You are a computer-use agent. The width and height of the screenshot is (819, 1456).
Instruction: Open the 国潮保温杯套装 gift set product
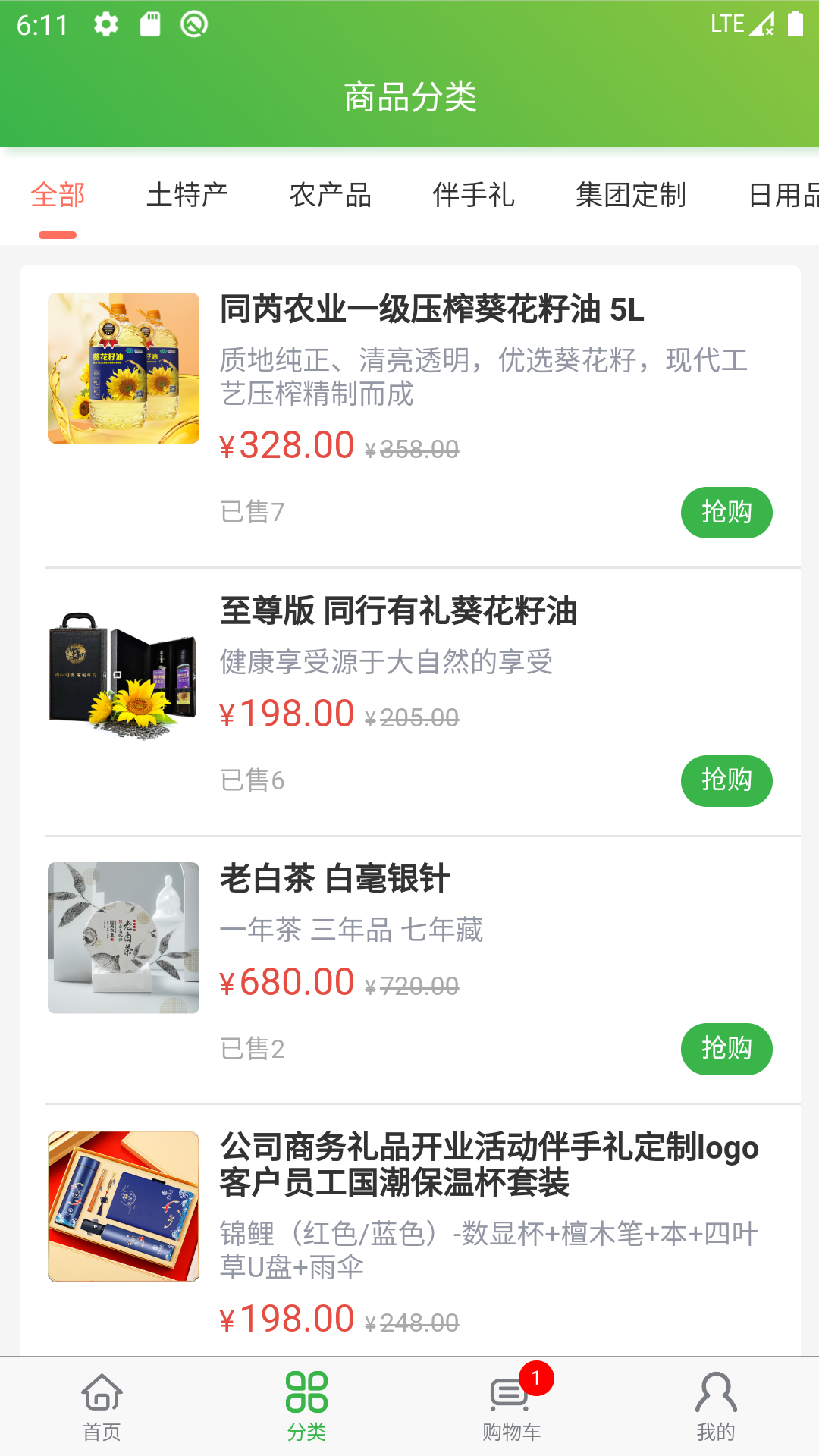[489, 1165]
